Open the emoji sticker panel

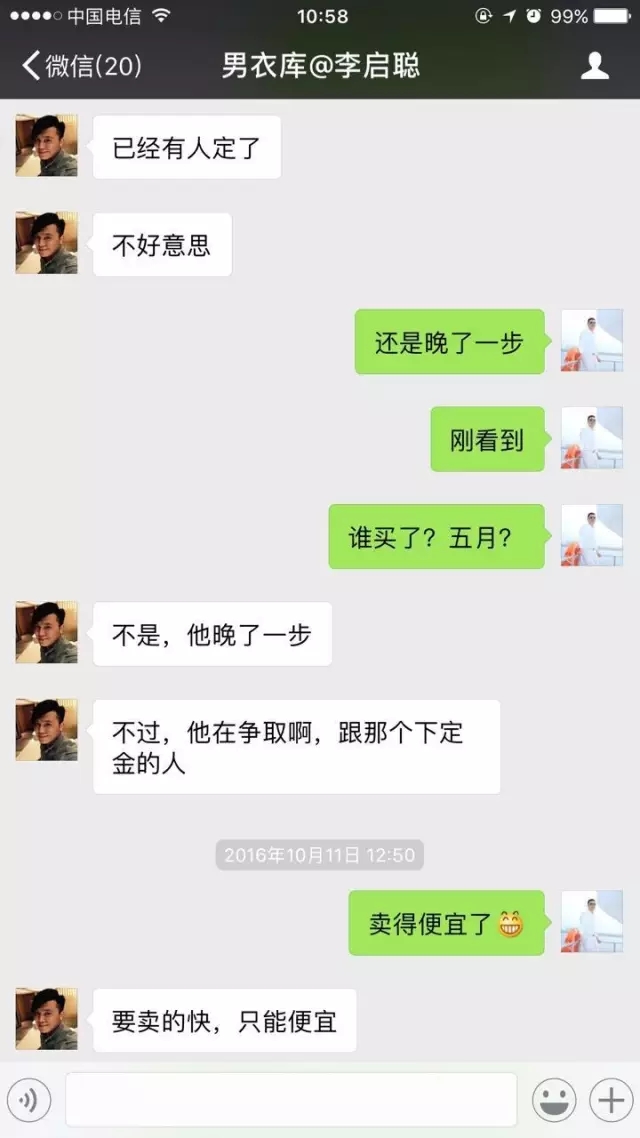pyautogui.click(x=554, y=1100)
